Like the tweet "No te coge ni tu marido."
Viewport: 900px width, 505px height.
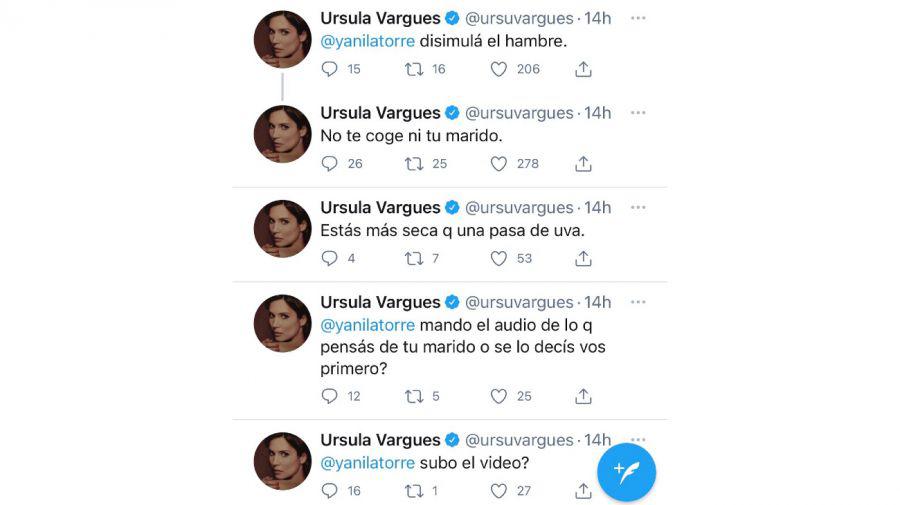pyautogui.click(x=498, y=164)
